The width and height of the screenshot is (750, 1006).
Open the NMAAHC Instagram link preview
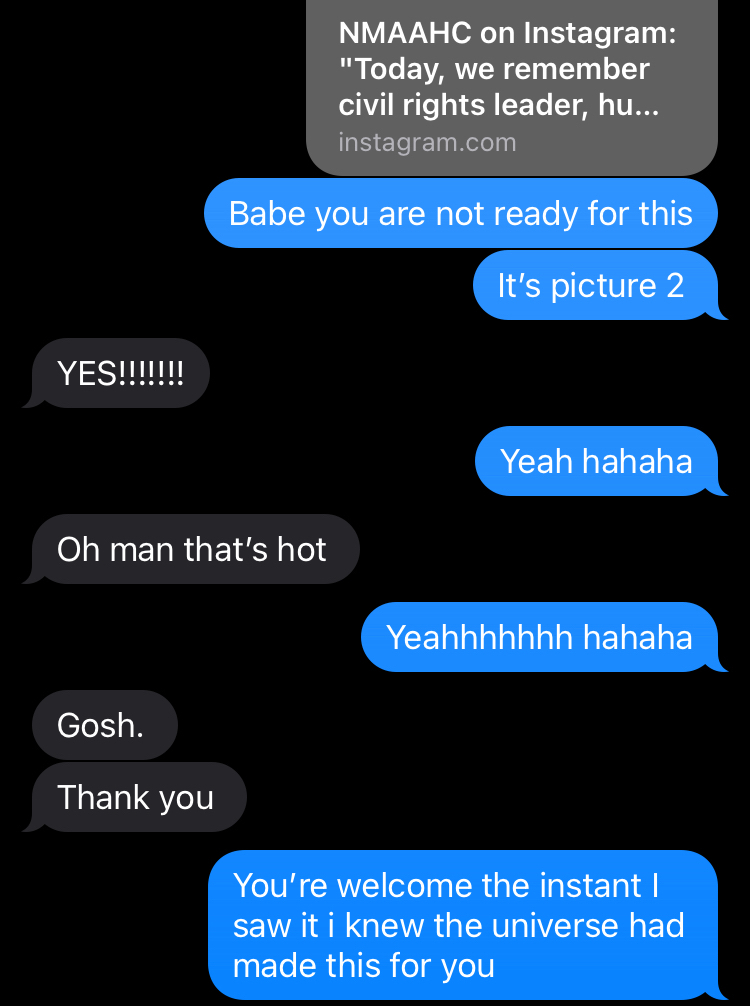pyautogui.click(x=511, y=87)
